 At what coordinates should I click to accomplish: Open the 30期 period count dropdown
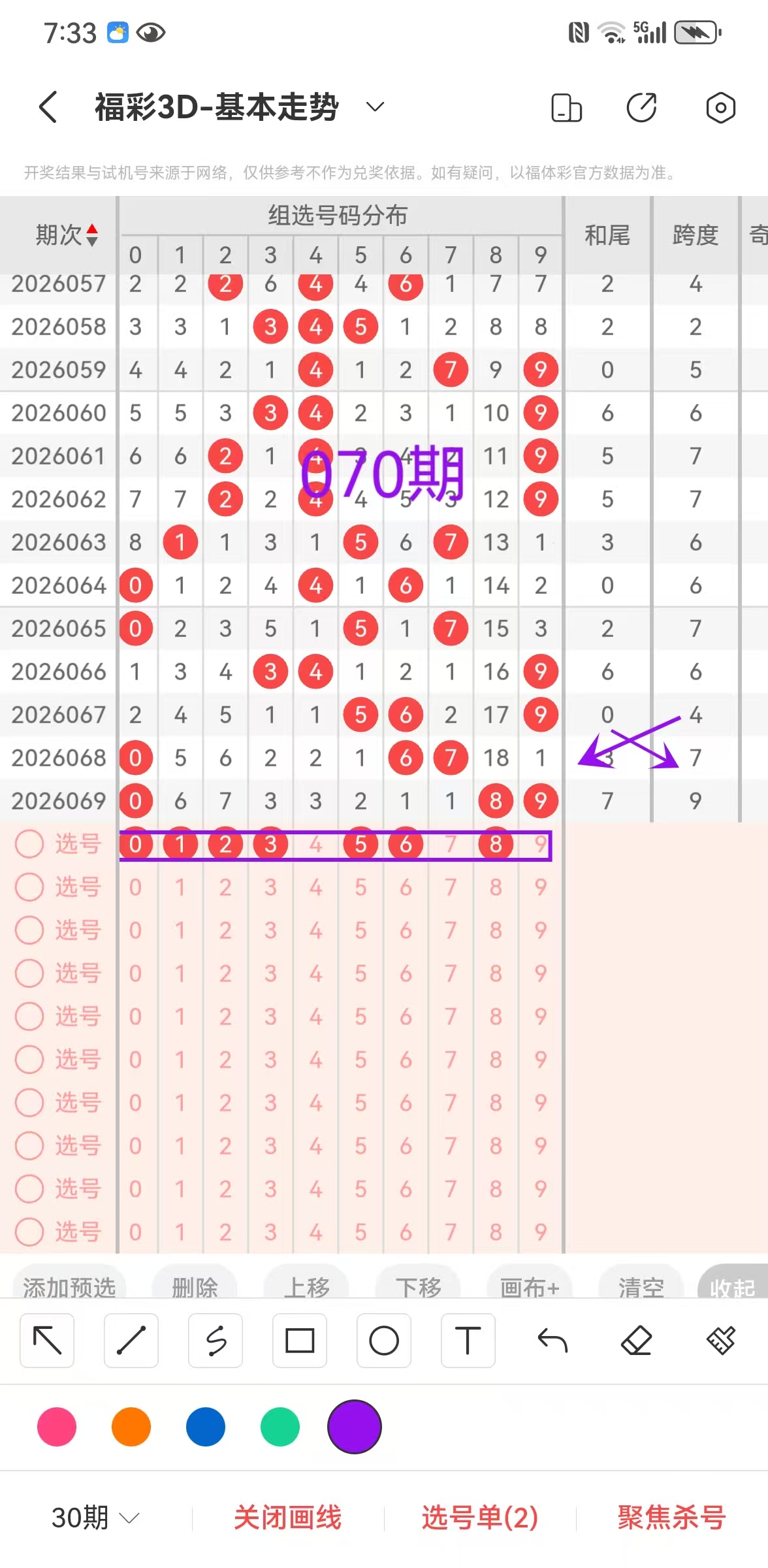(x=95, y=1517)
